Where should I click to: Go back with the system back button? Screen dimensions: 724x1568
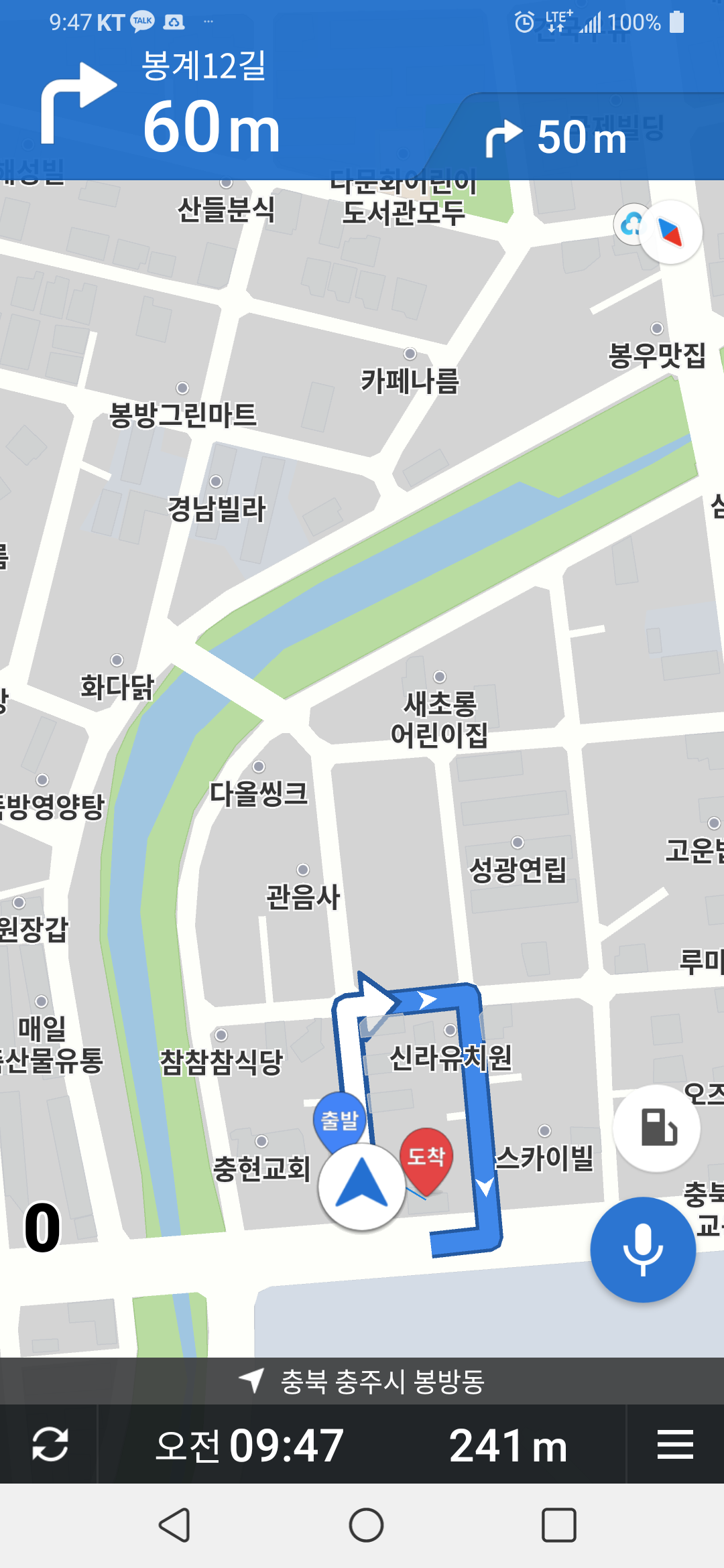point(174,1526)
